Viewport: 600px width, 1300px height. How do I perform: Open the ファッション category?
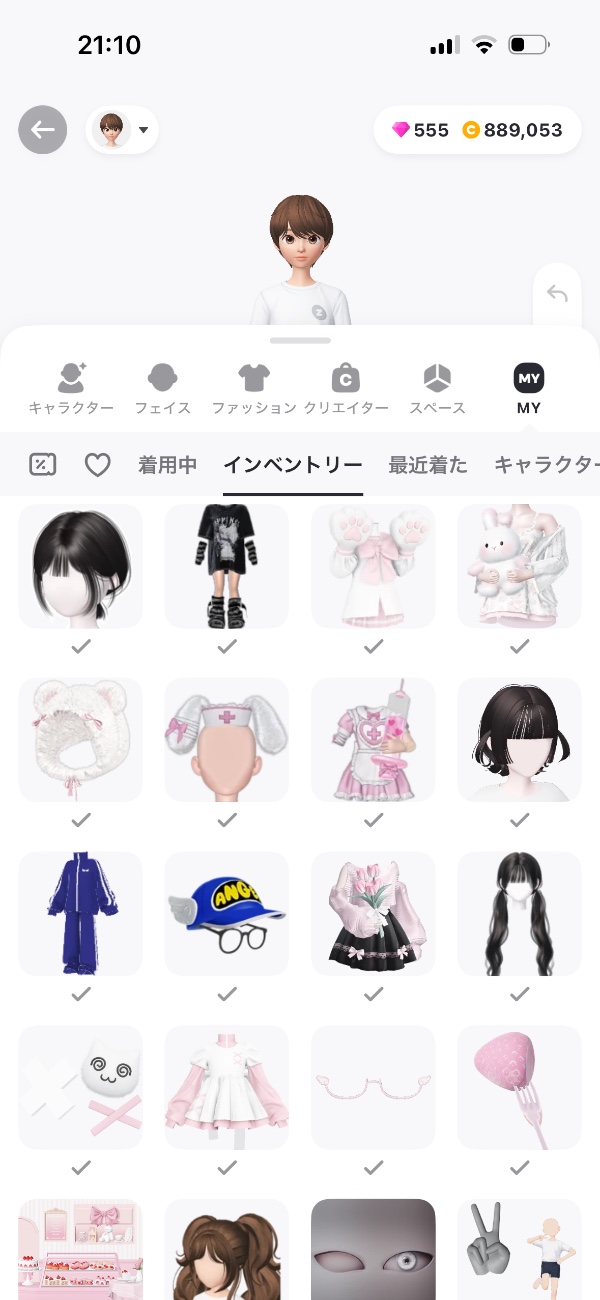[x=254, y=388]
